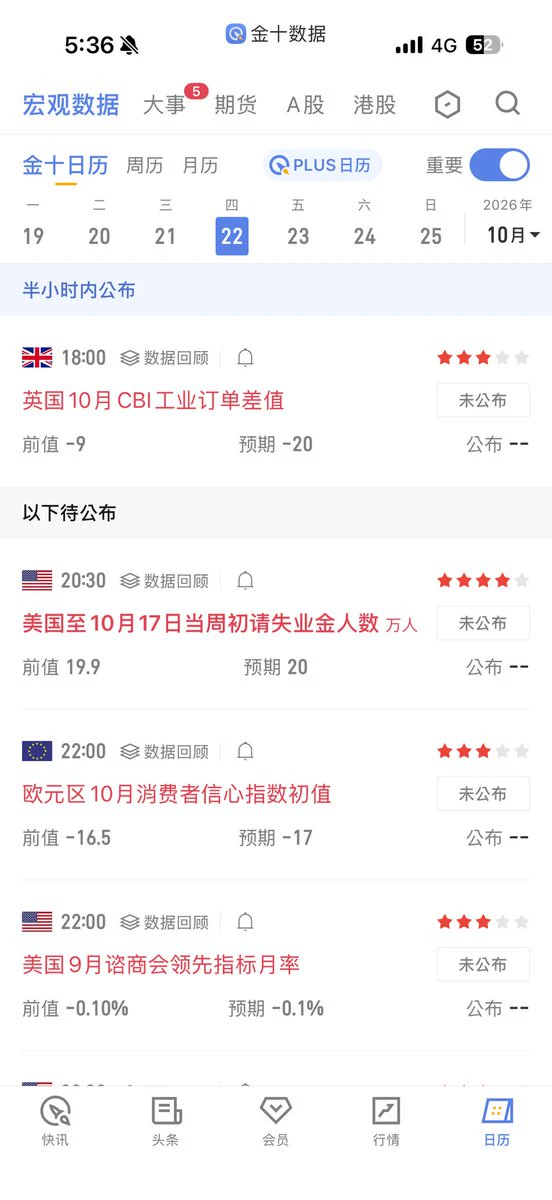Viewport: 552px width, 1200px height.
Task: Open 数据回顾 for 美国初请失业金人数
Action: (x=165, y=581)
